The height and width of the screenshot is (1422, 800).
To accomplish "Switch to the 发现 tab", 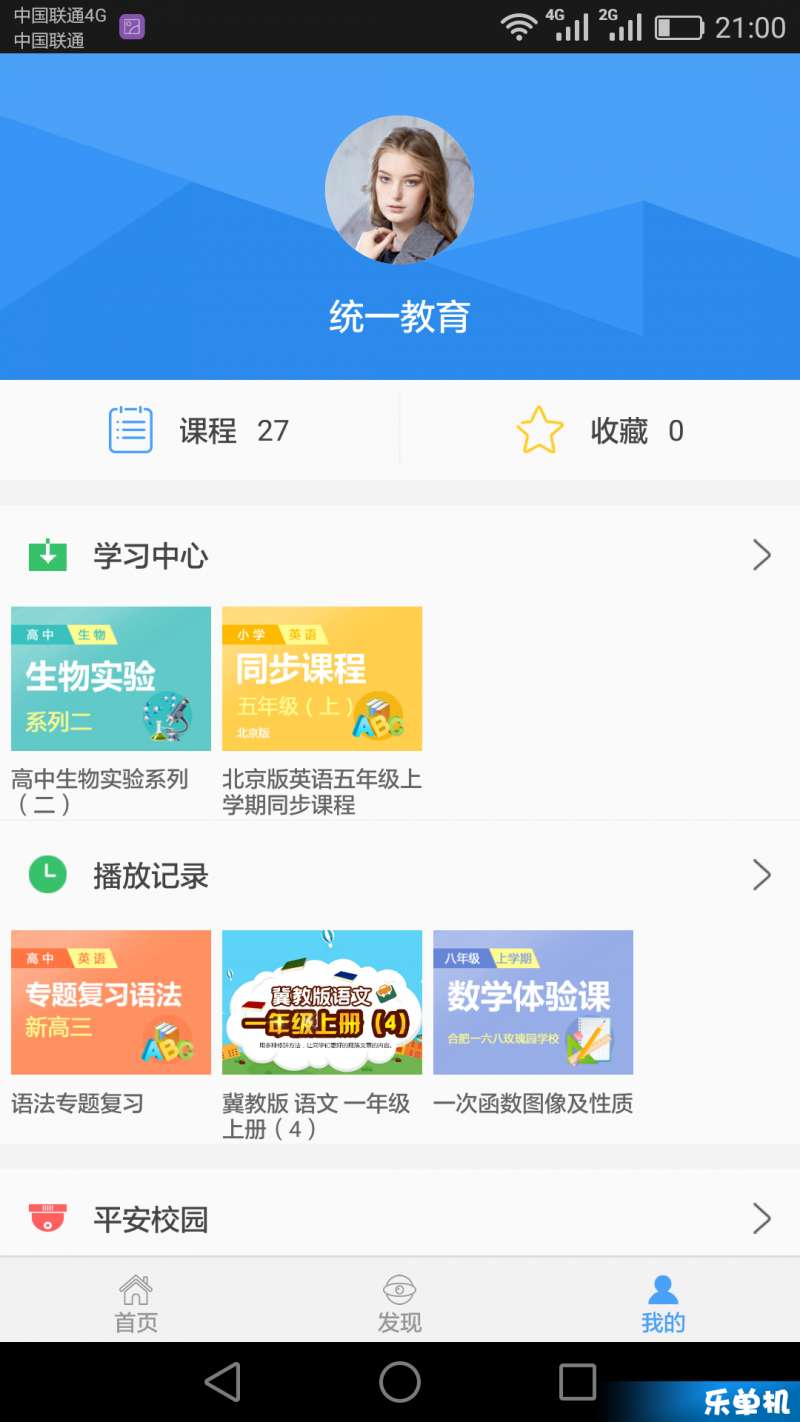I will coord(399,1303).
